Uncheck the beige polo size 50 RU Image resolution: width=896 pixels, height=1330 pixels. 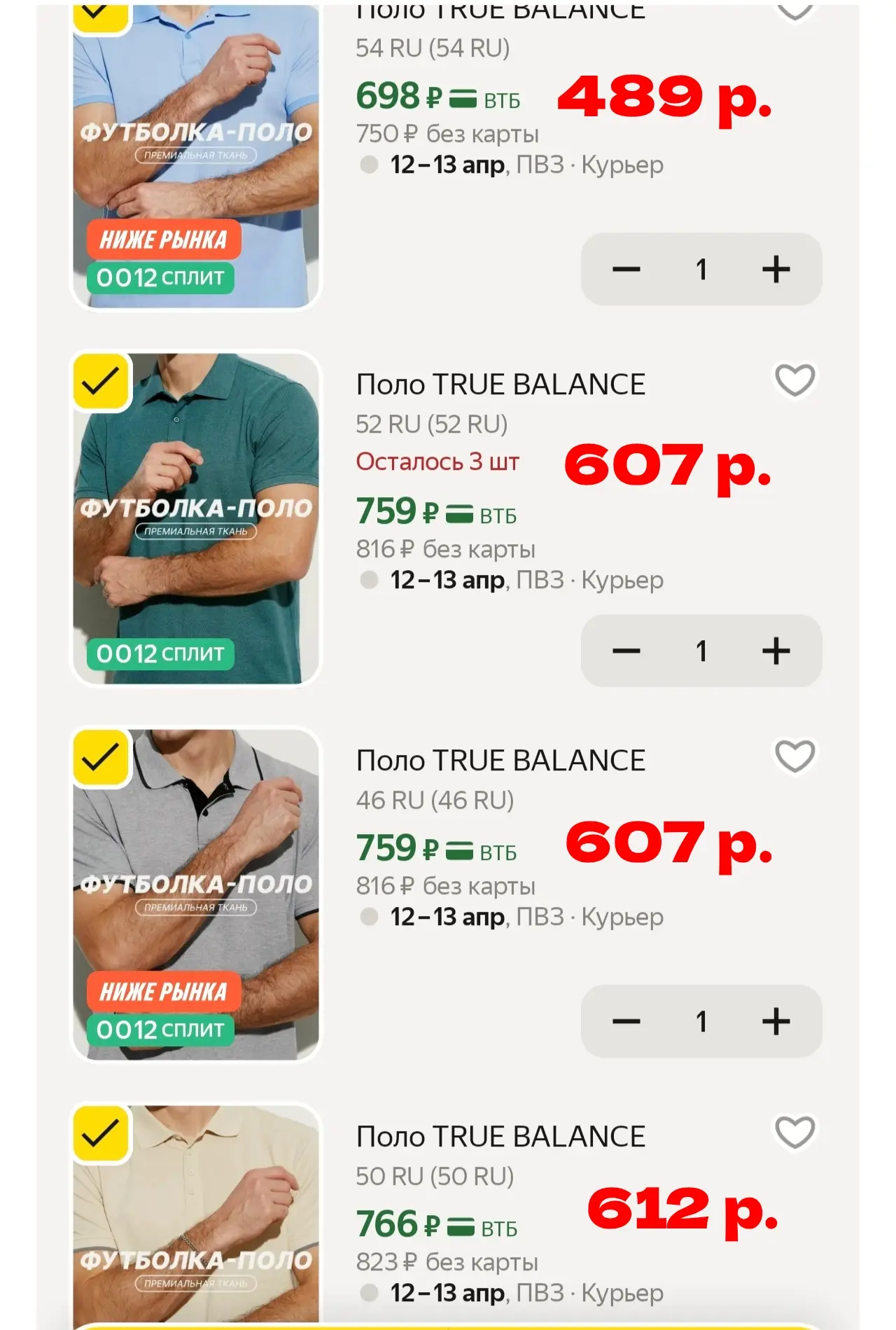[x=101, y=1133]
